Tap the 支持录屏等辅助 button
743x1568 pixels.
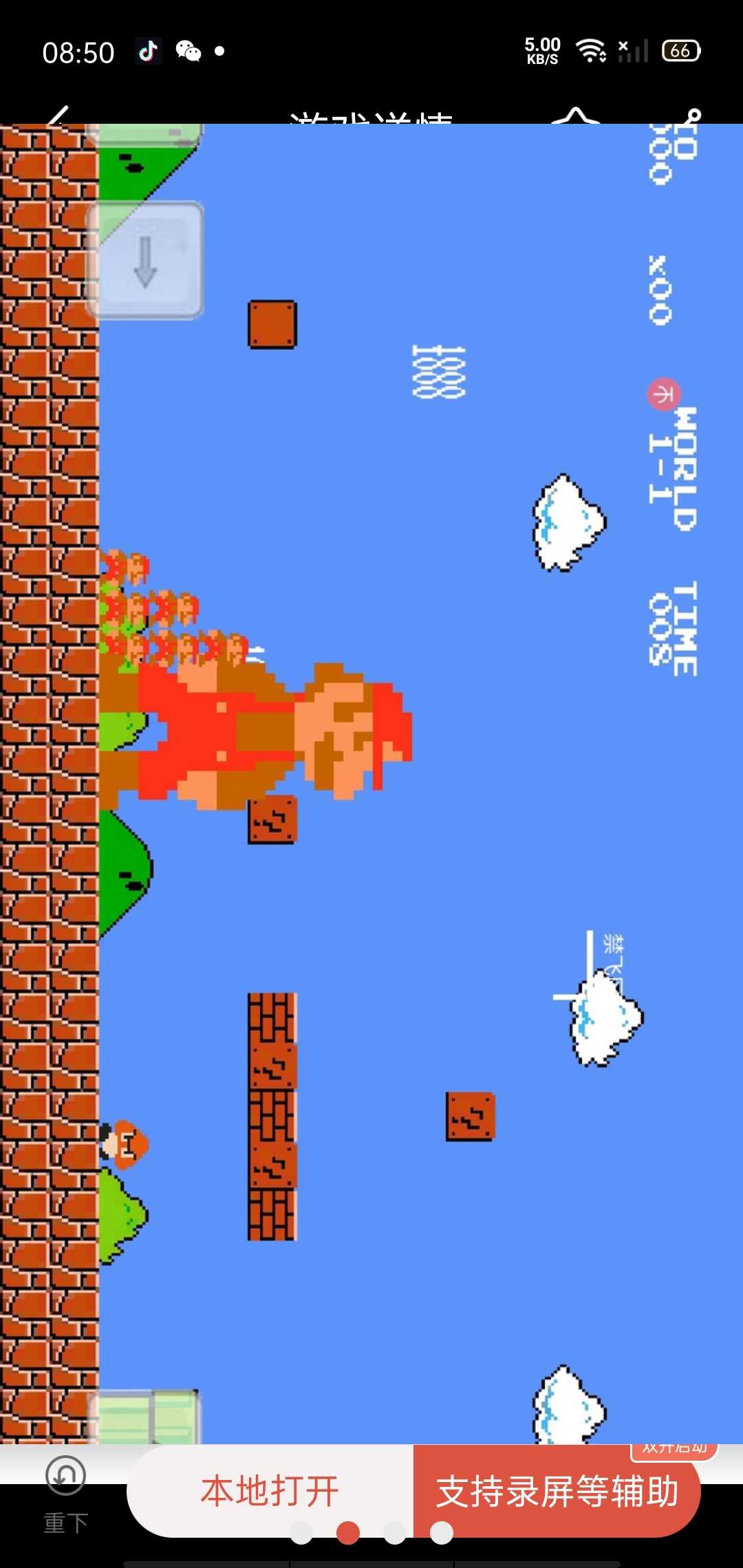pos(557,1490)
